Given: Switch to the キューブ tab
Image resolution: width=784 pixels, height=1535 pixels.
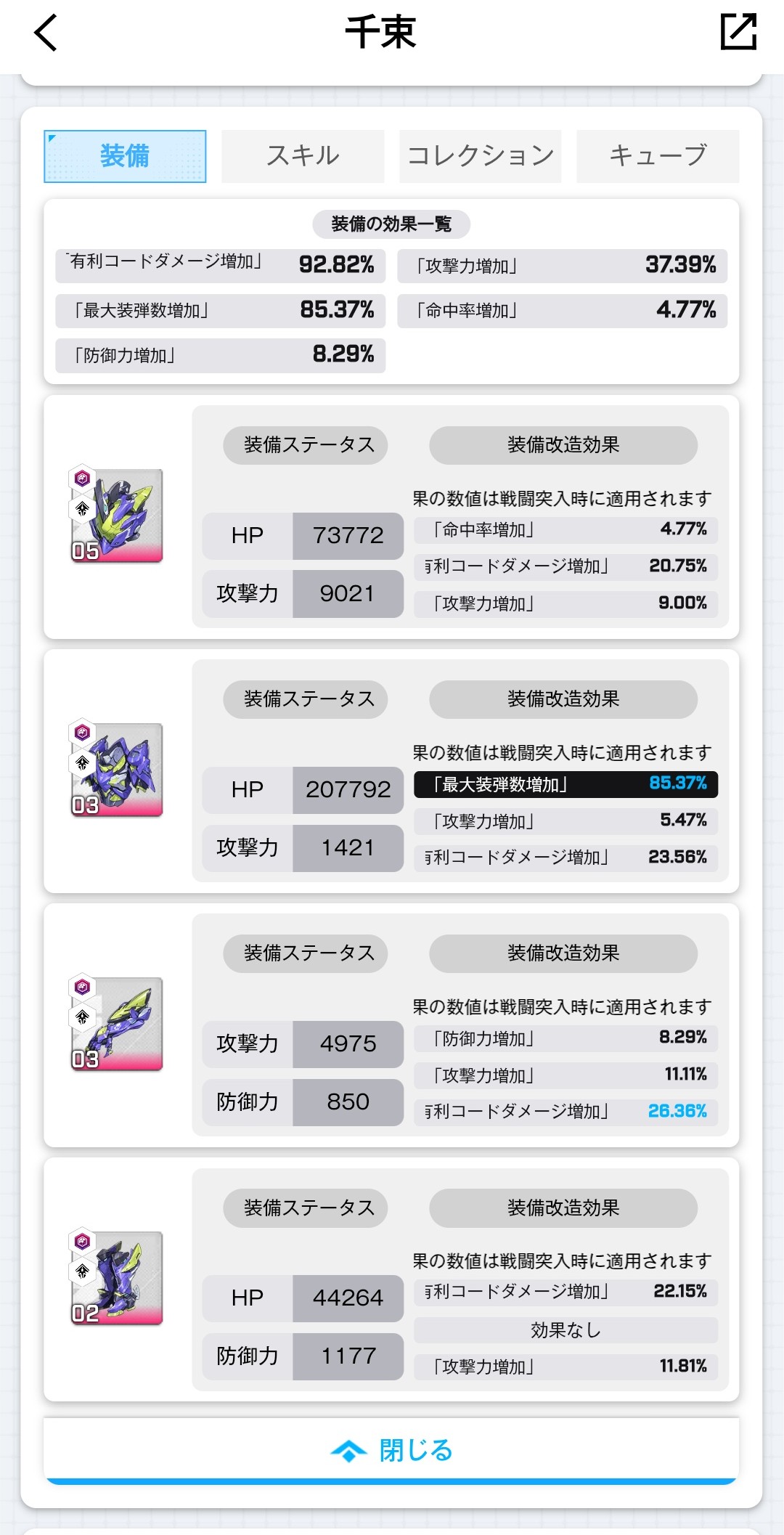Looking at the screenshot, I should tap(658, 156).
